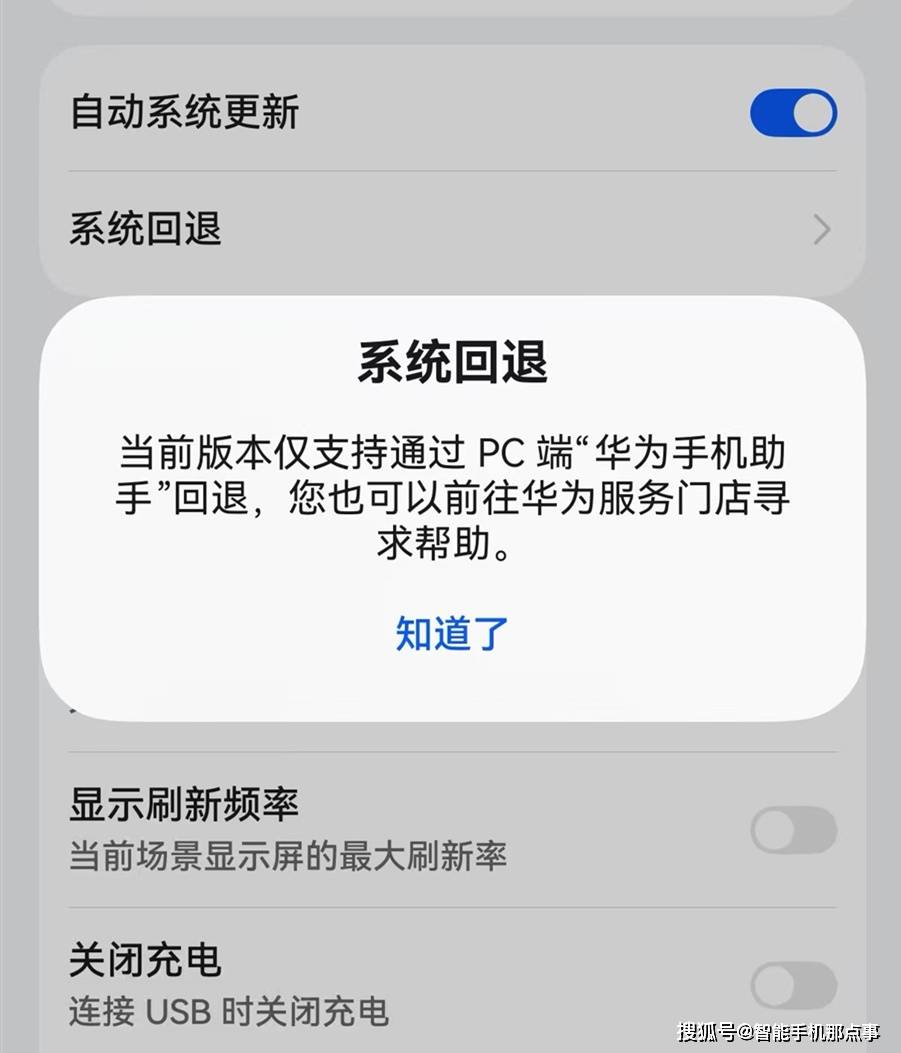Dismiss the dialog with 知道了
The height and width of the screenshot is (1053, 901).
point(452,634)
